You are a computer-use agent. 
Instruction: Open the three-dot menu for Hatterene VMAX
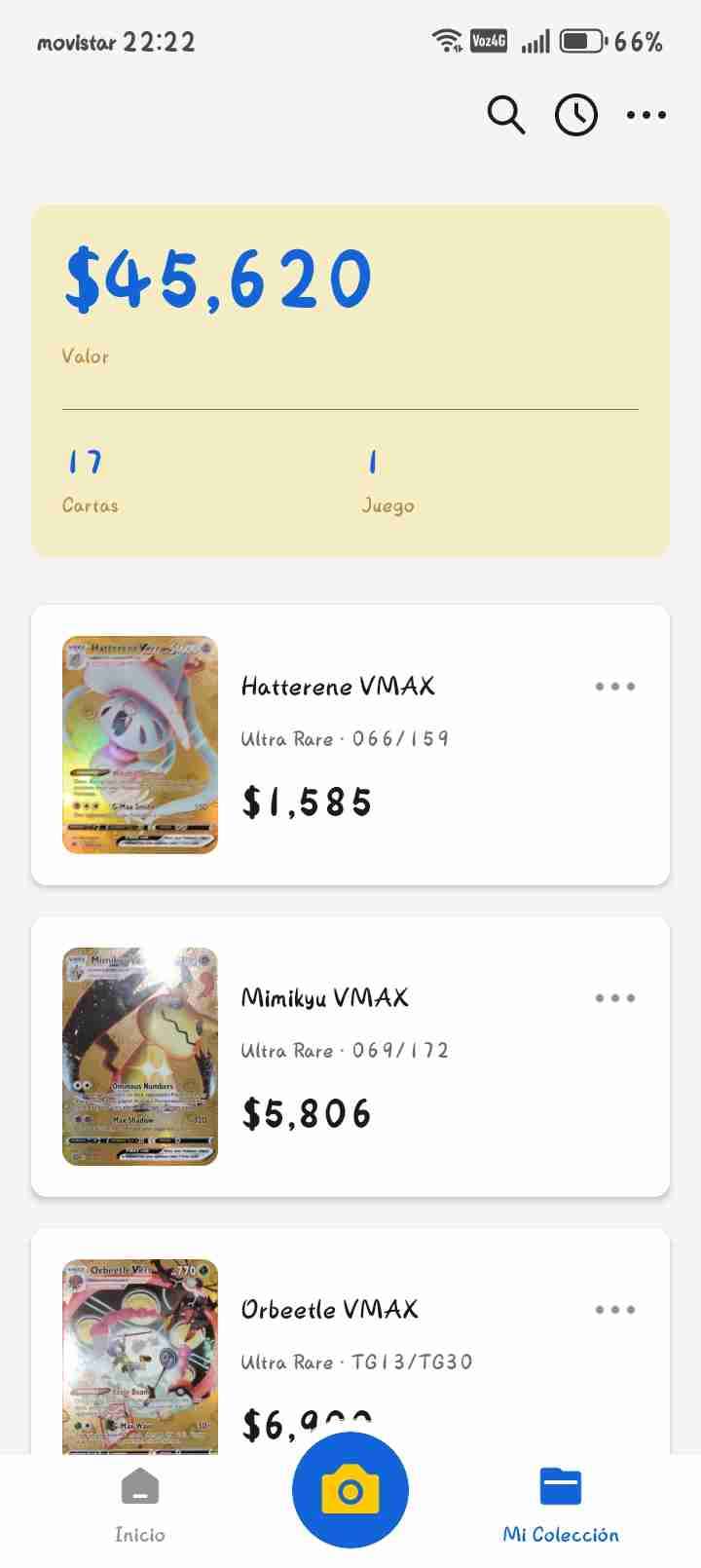coord(614,687)
